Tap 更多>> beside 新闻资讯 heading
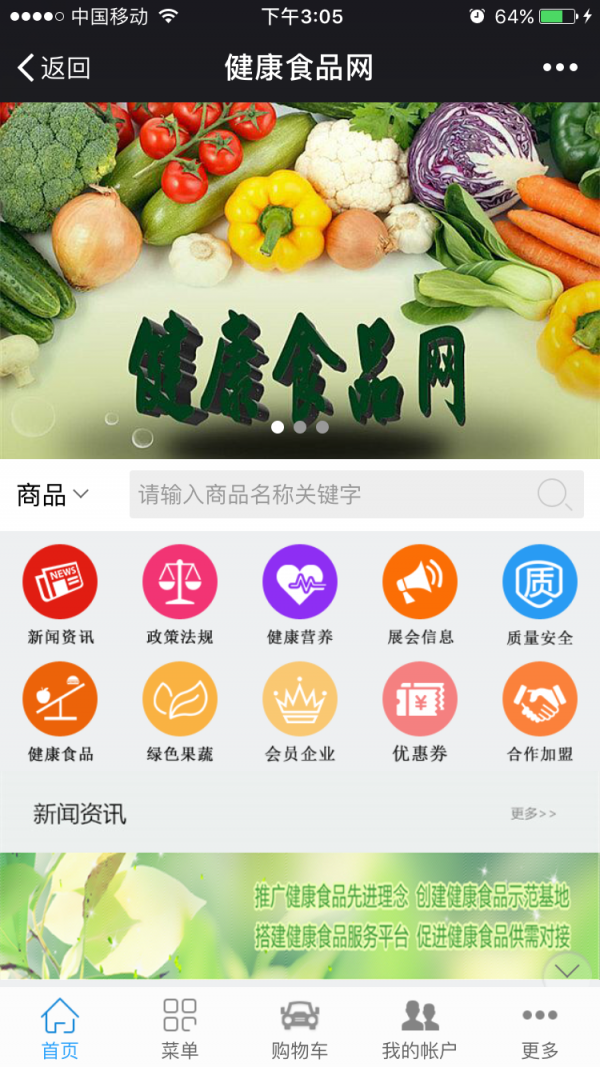 [x=533, y=813]
